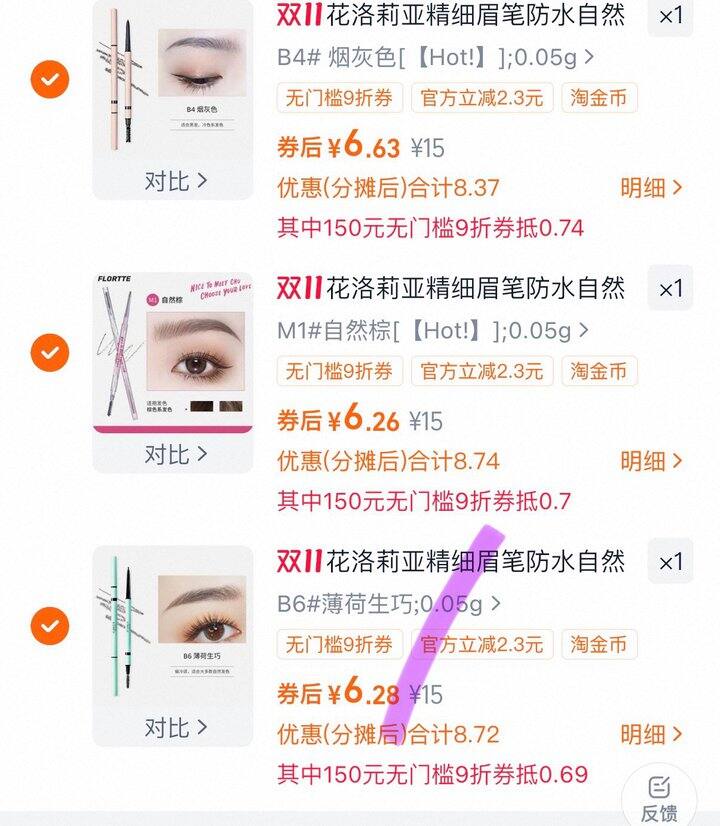720x826 pixels.
Task: View 明细 for discount total 8.37
Action: [x=651, y=188]
